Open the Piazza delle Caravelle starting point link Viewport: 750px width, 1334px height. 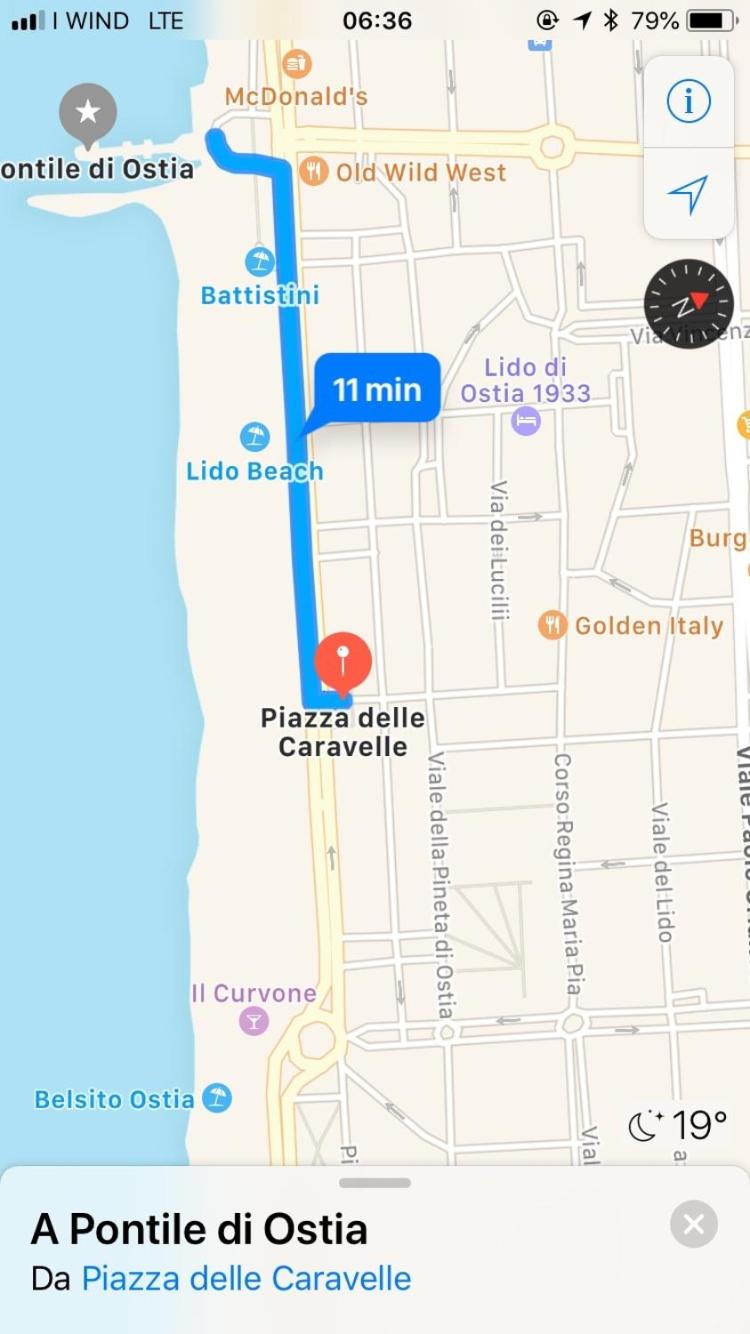(246, 1278)
